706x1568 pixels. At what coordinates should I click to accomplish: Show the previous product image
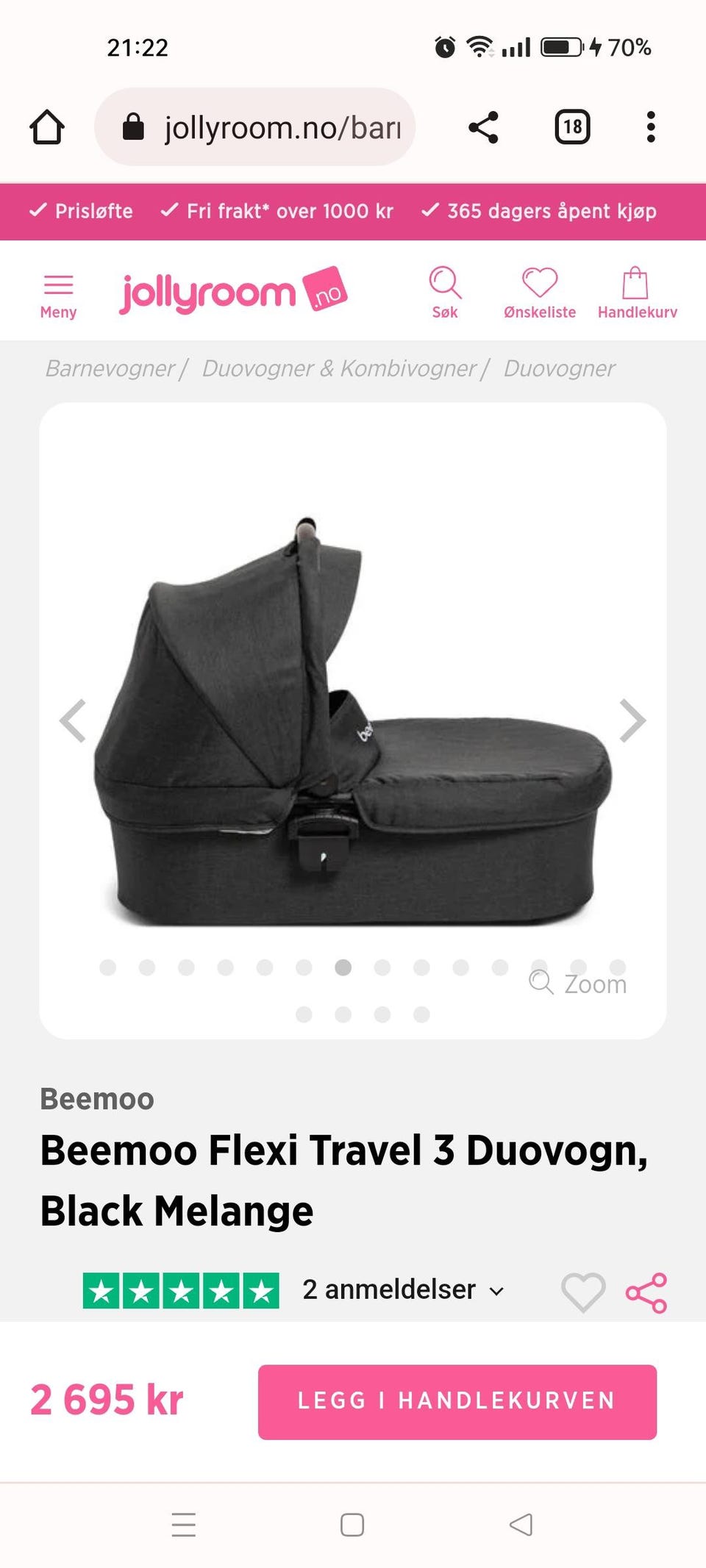73,720
